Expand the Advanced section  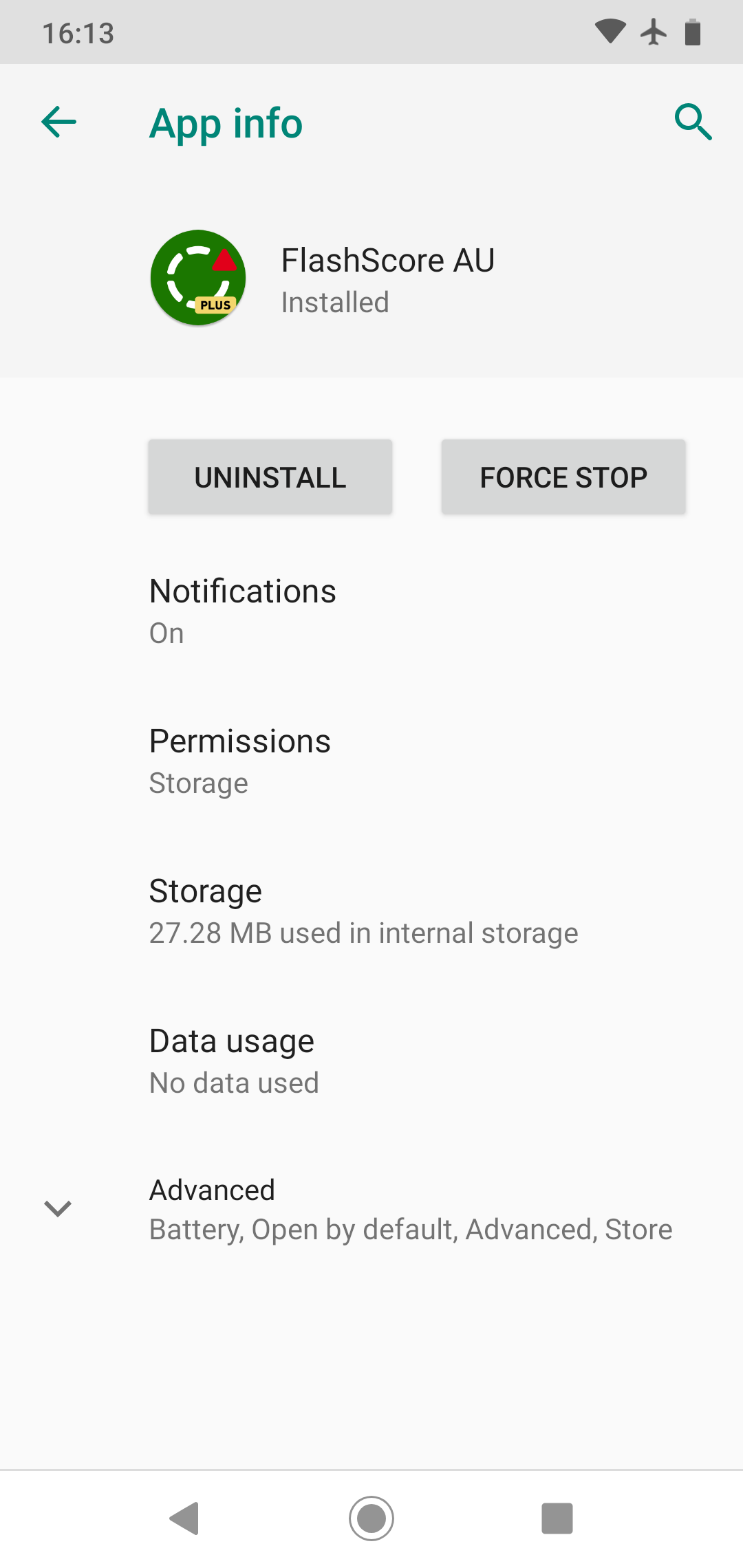(371, 1209)
